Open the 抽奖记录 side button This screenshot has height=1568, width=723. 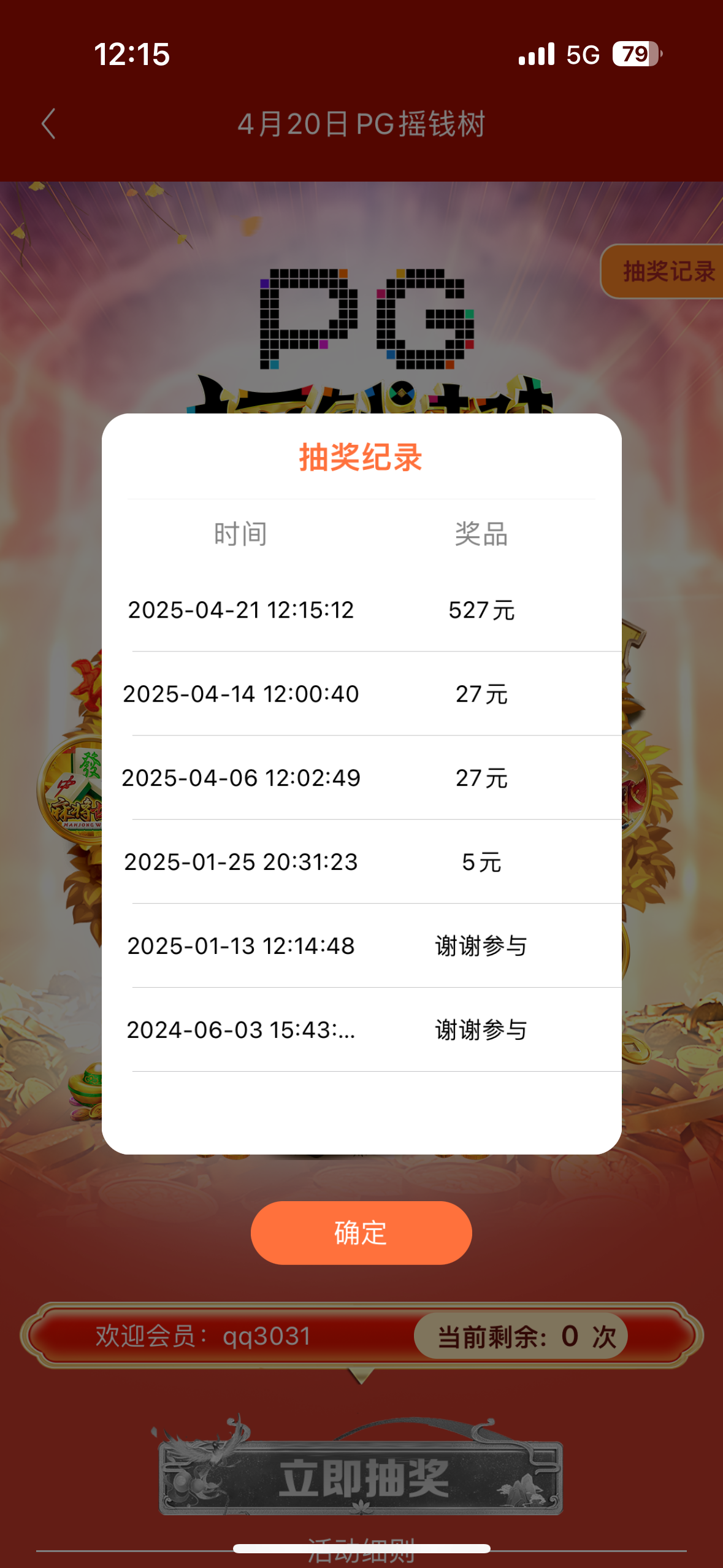pos(665,272)
